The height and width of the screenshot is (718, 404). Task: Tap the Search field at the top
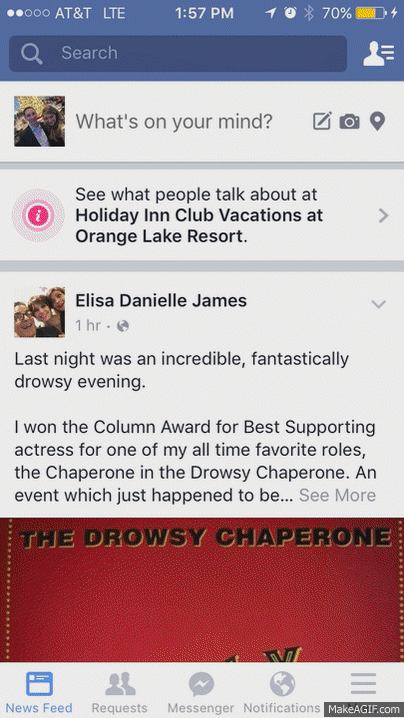[178, 54]
